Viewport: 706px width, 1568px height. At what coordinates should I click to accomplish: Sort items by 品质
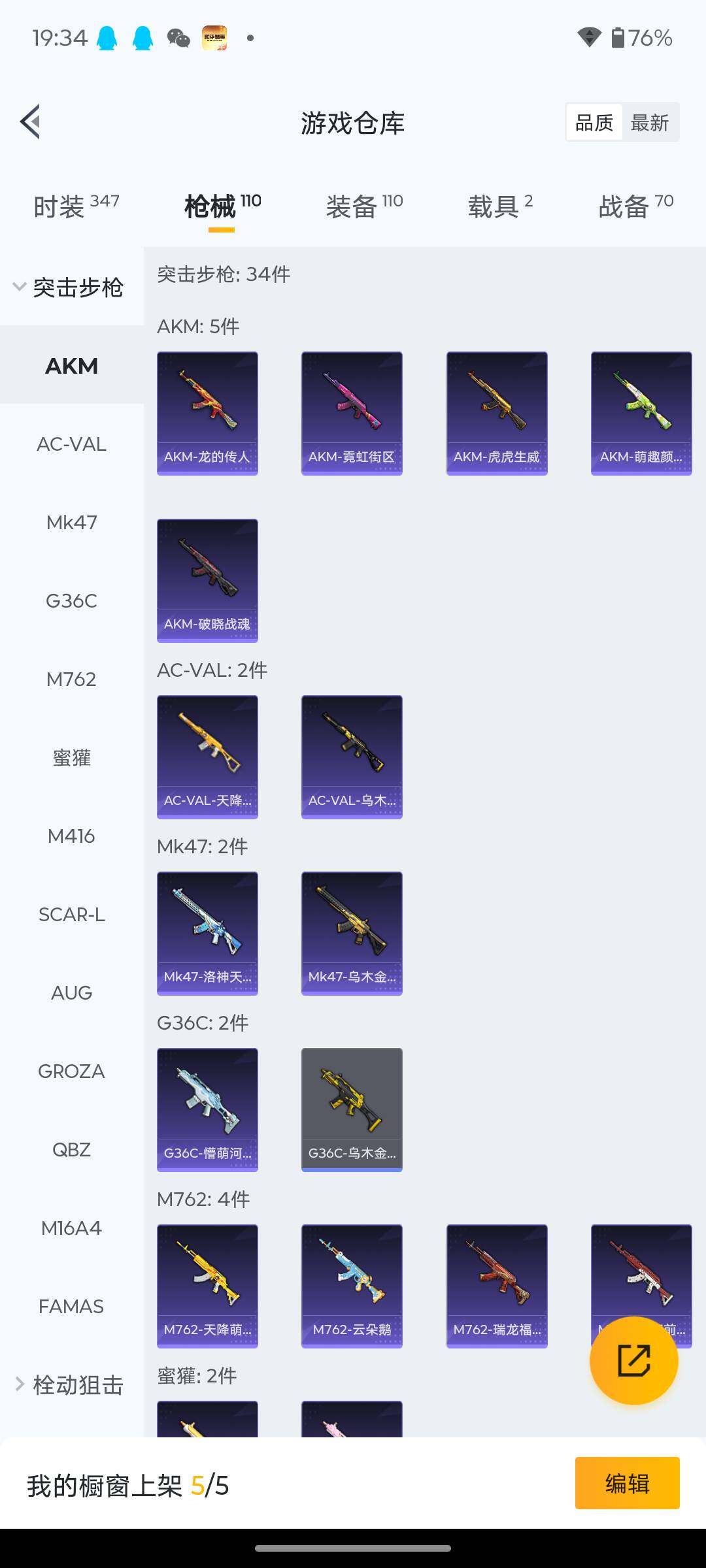tap(594, 122)
